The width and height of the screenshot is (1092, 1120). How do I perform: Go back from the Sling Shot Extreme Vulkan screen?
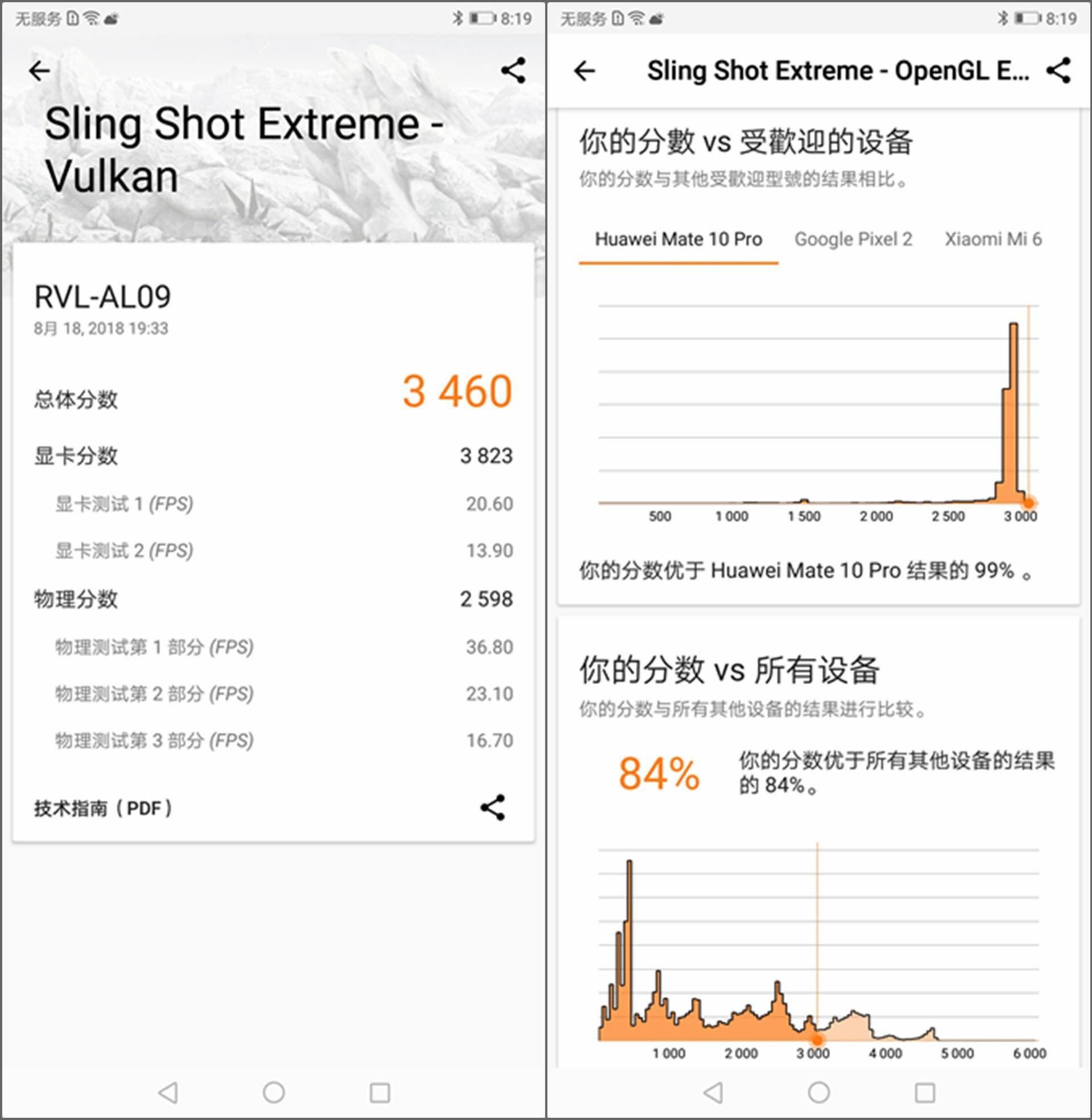click(x=40, y=71)
